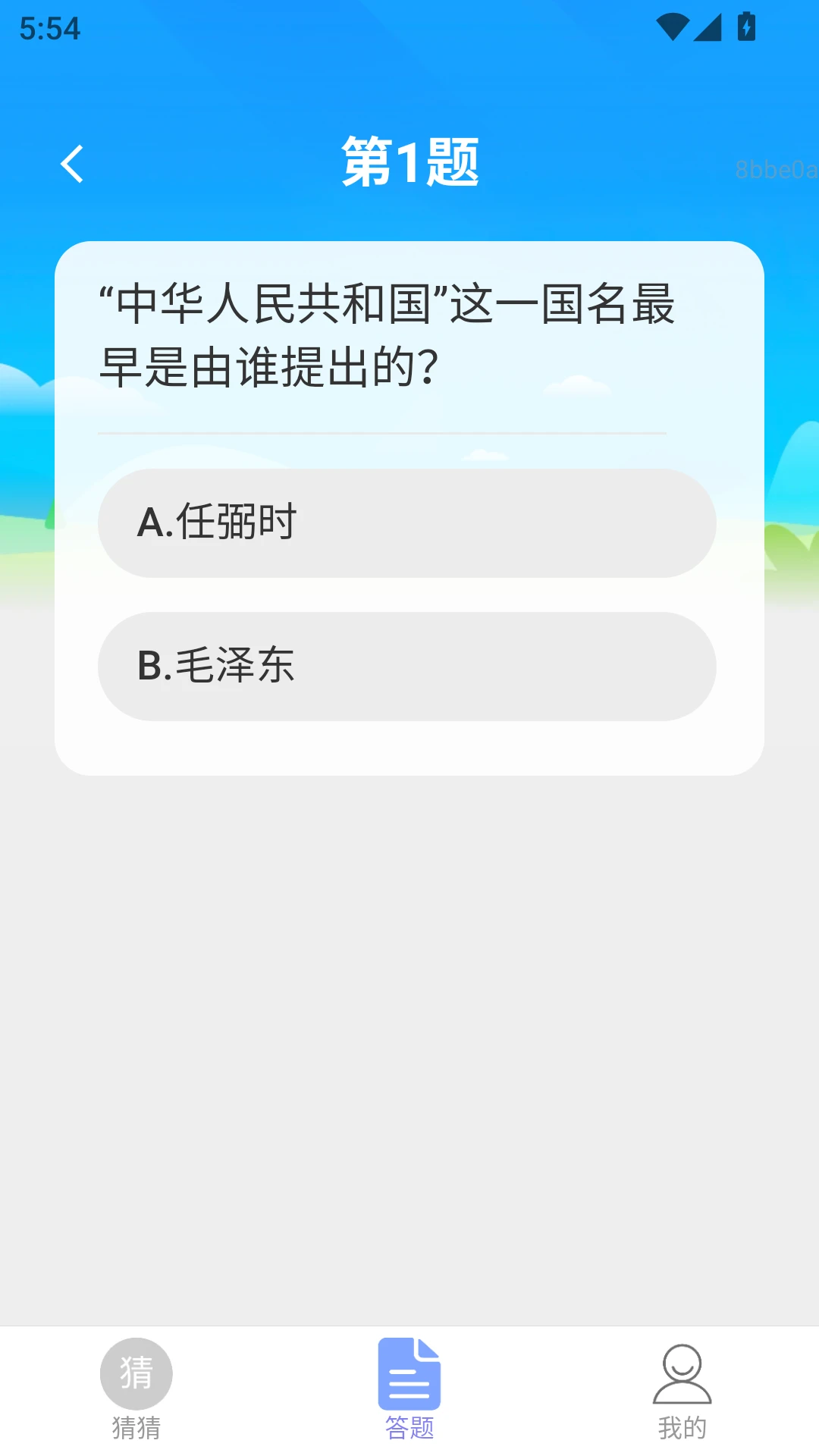Open the 猜猜 guessing icon at bottom left
819x1456 pixels.
pyautogui.click(x=135, y=1373)
